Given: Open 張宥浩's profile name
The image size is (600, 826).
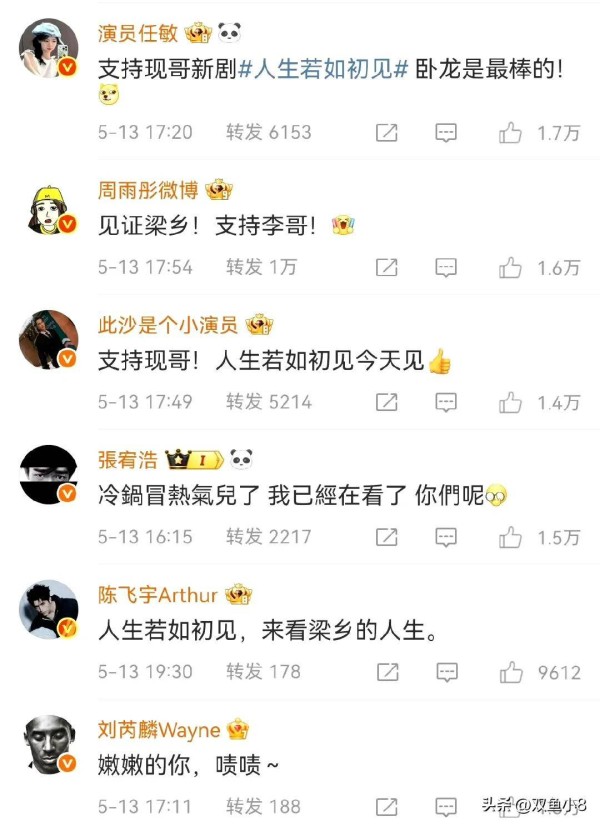Looking at the screenshot, I should click(127, 460).
